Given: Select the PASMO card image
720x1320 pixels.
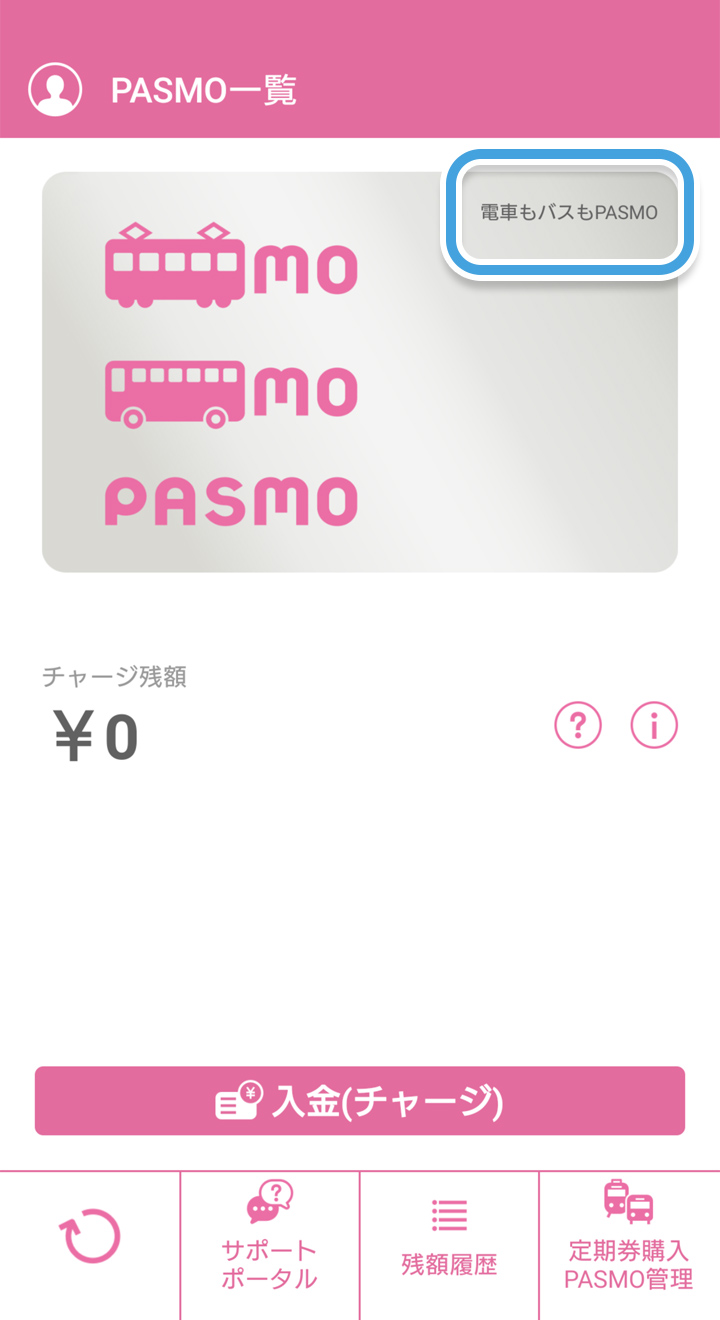Looking at the screenshot, I should point(360,372).
